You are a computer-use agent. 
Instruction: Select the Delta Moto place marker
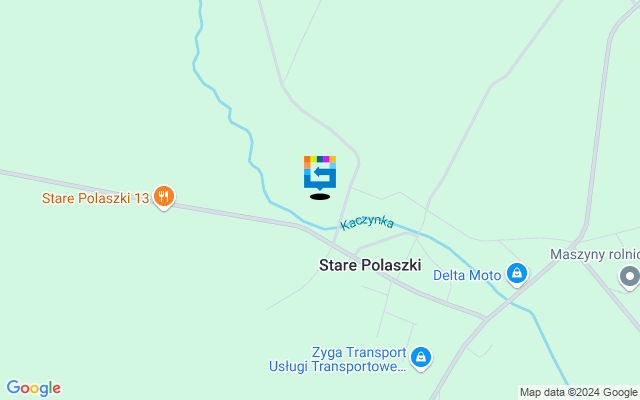516,273
